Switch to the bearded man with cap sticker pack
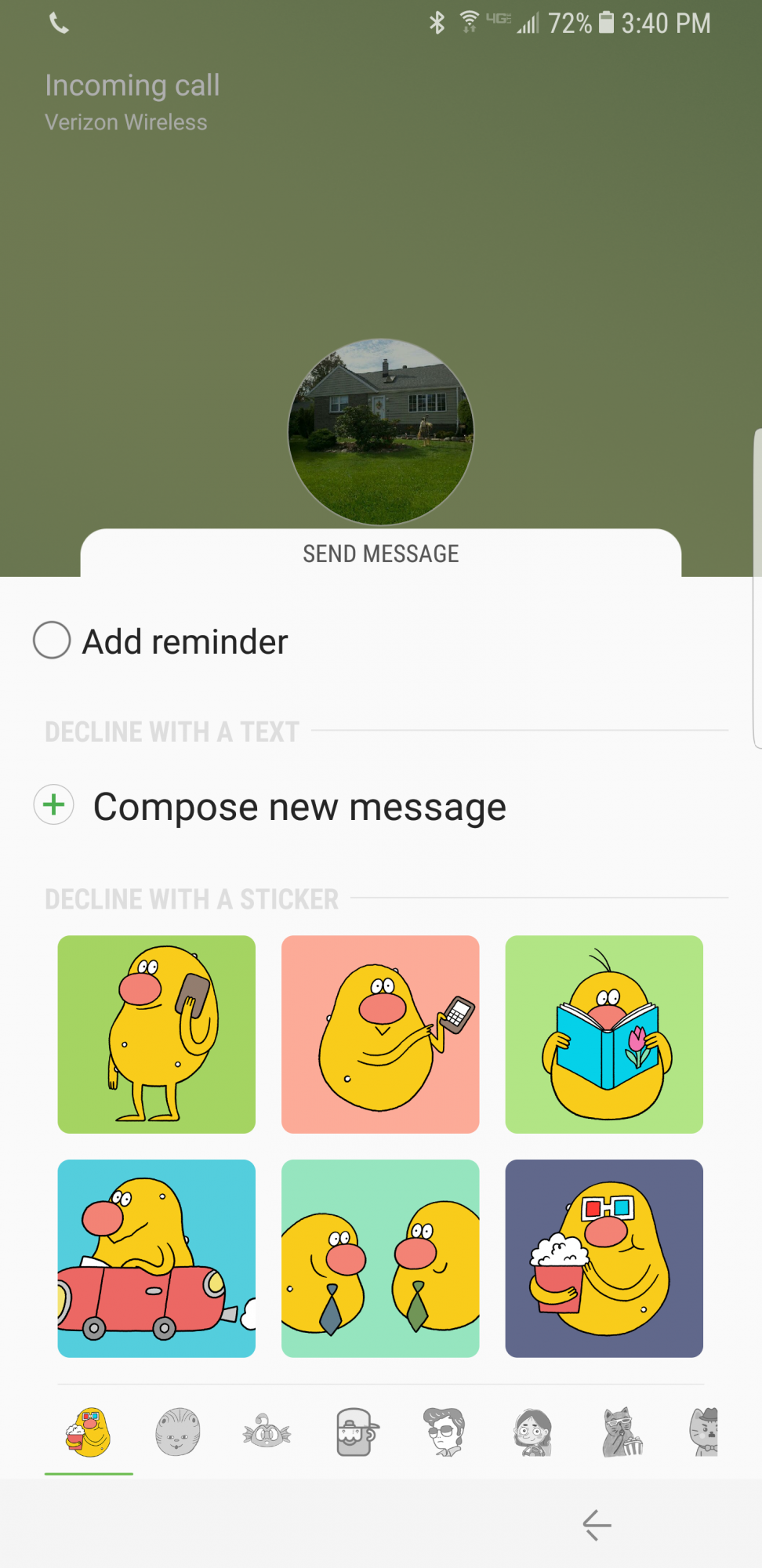The width and height of the screenshot is (762, 1568). pyautogui.click(x=356, y=1432)
